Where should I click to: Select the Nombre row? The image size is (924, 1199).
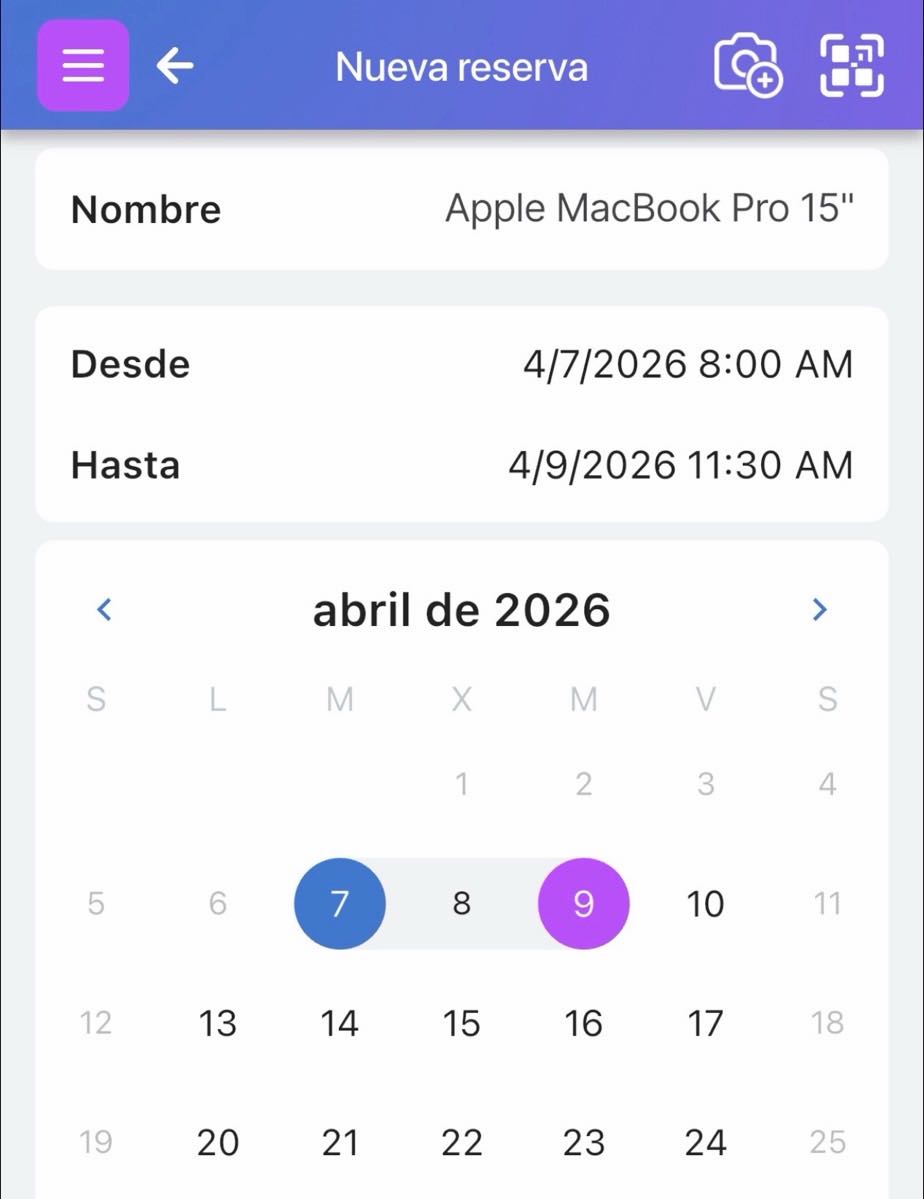point(462,209)
